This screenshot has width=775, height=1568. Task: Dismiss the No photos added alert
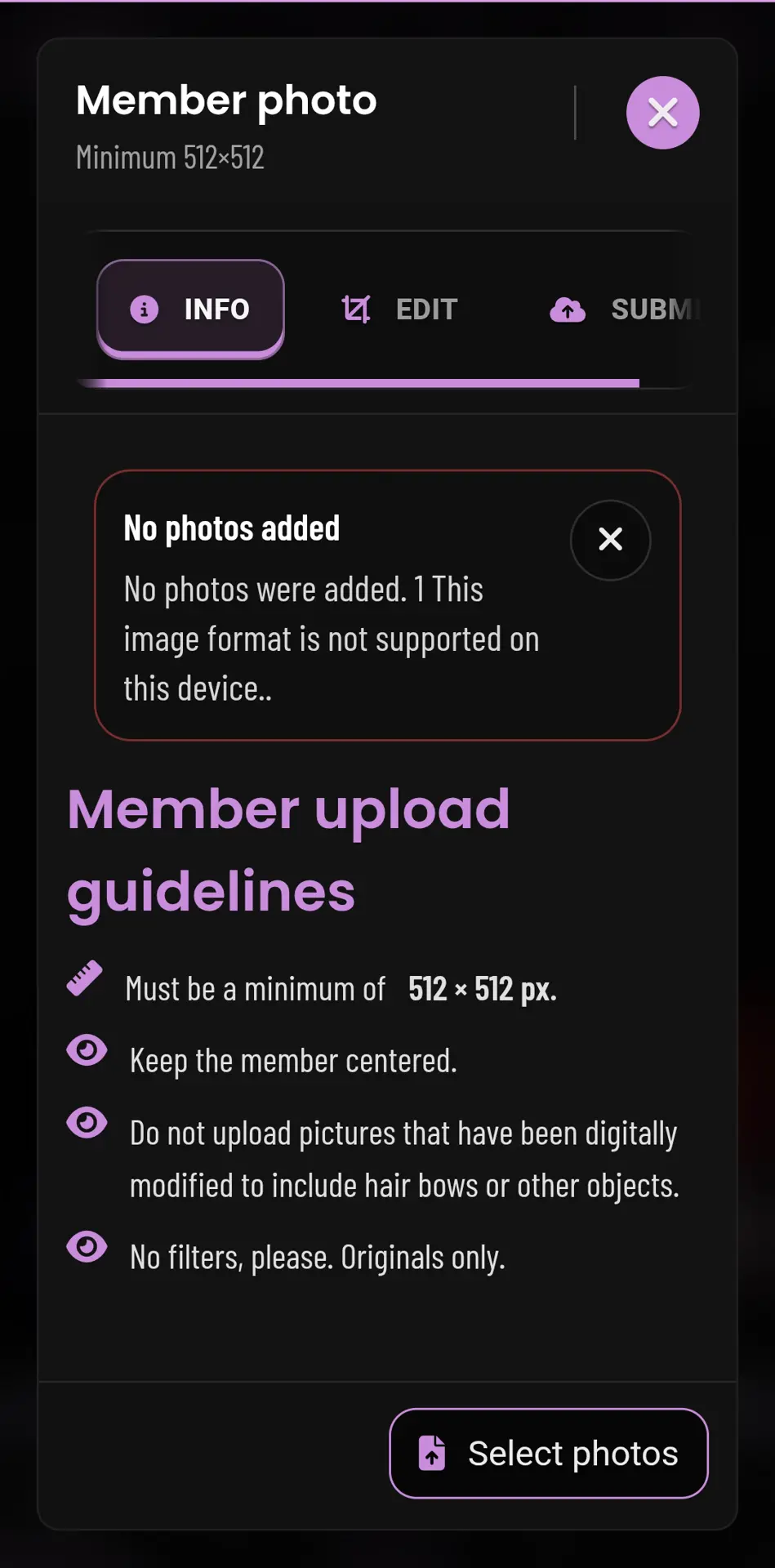click(x=610, y=539)
